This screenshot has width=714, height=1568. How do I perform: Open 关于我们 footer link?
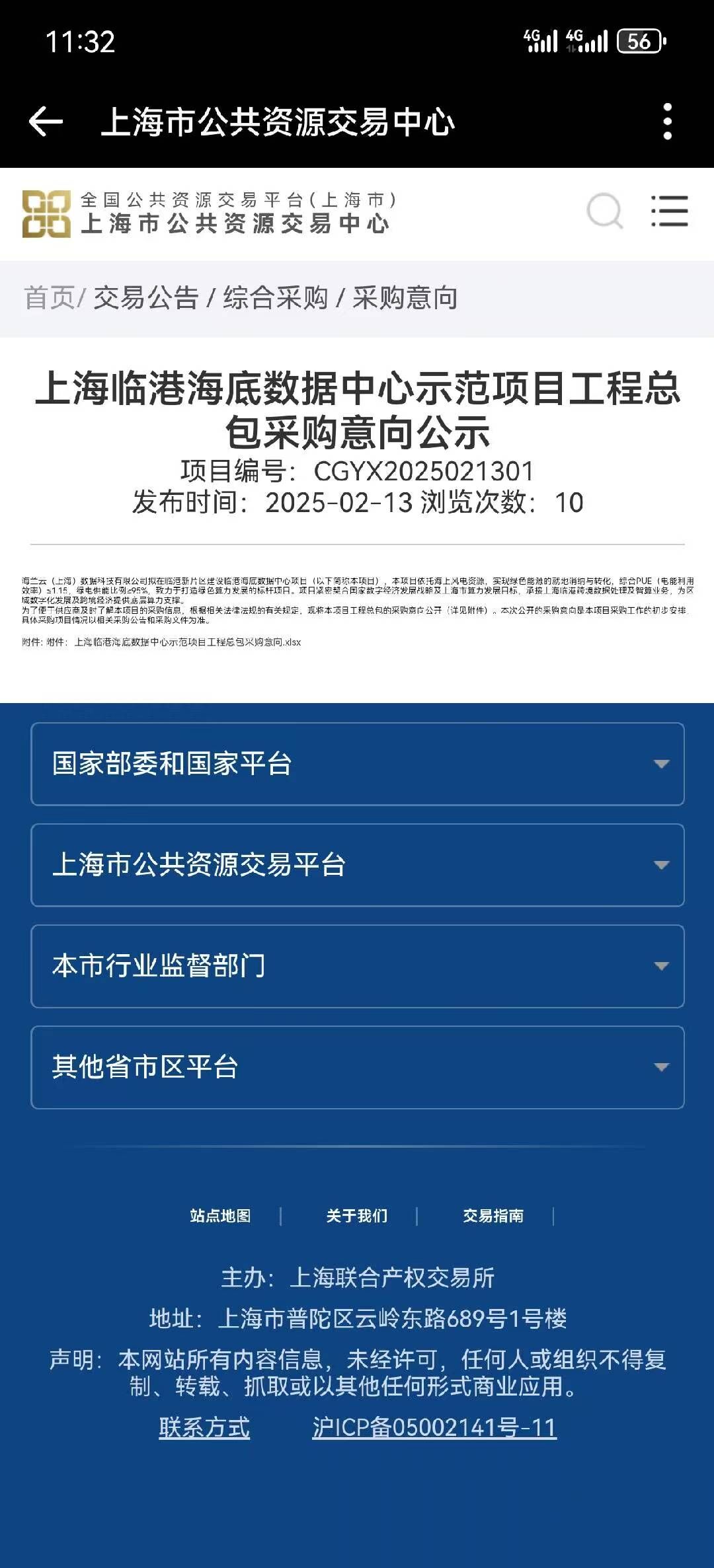357,1216
